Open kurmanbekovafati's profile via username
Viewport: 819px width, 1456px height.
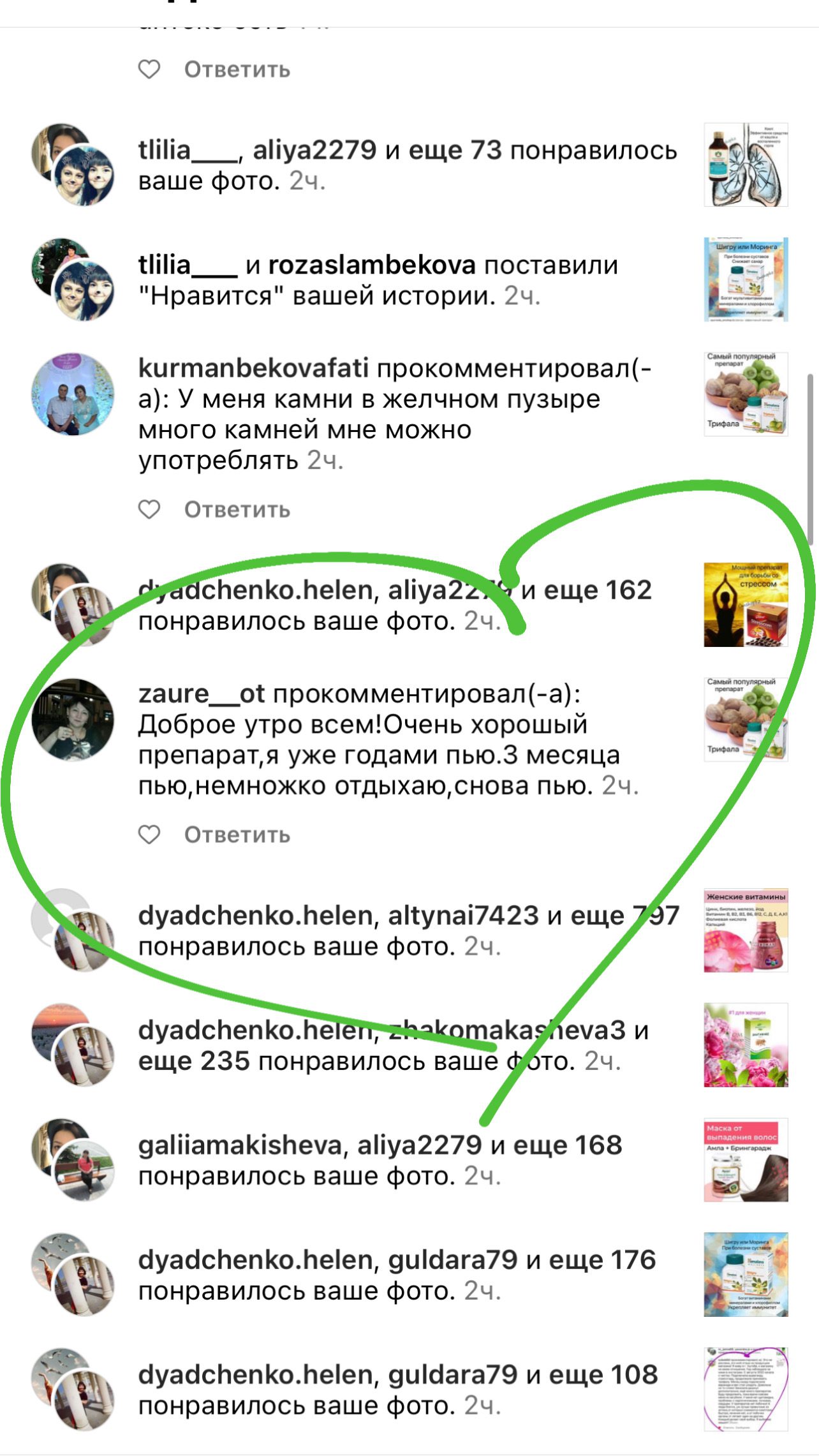pos(253,368)
